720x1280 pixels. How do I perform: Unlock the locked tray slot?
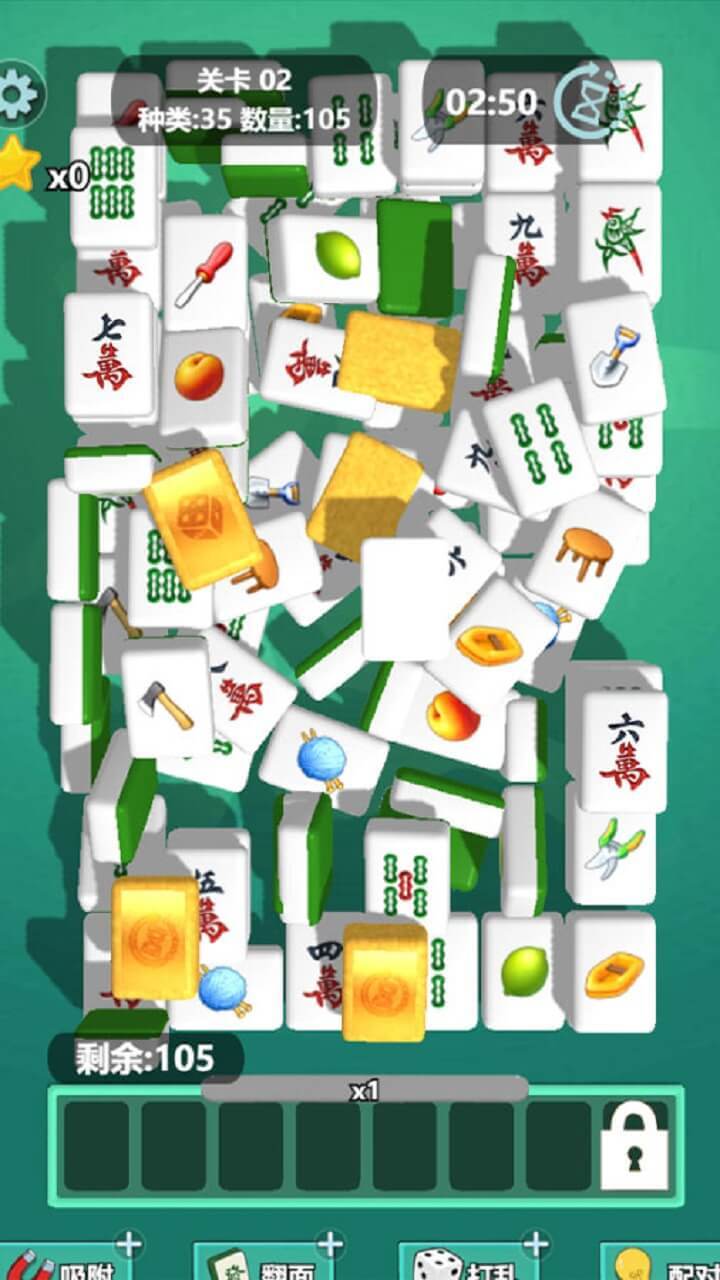[x=635, y=1145]
